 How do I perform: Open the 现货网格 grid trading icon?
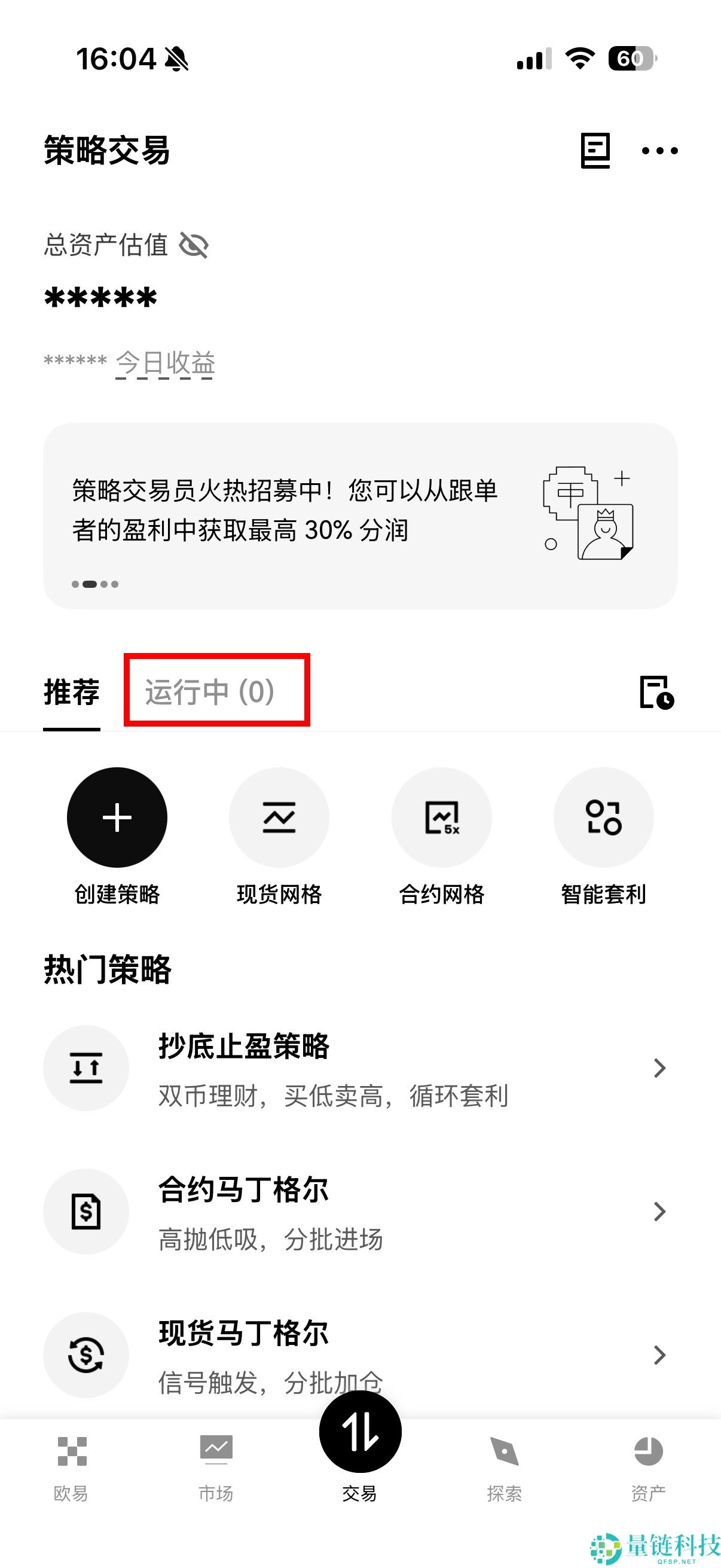[x=279, y=817]
